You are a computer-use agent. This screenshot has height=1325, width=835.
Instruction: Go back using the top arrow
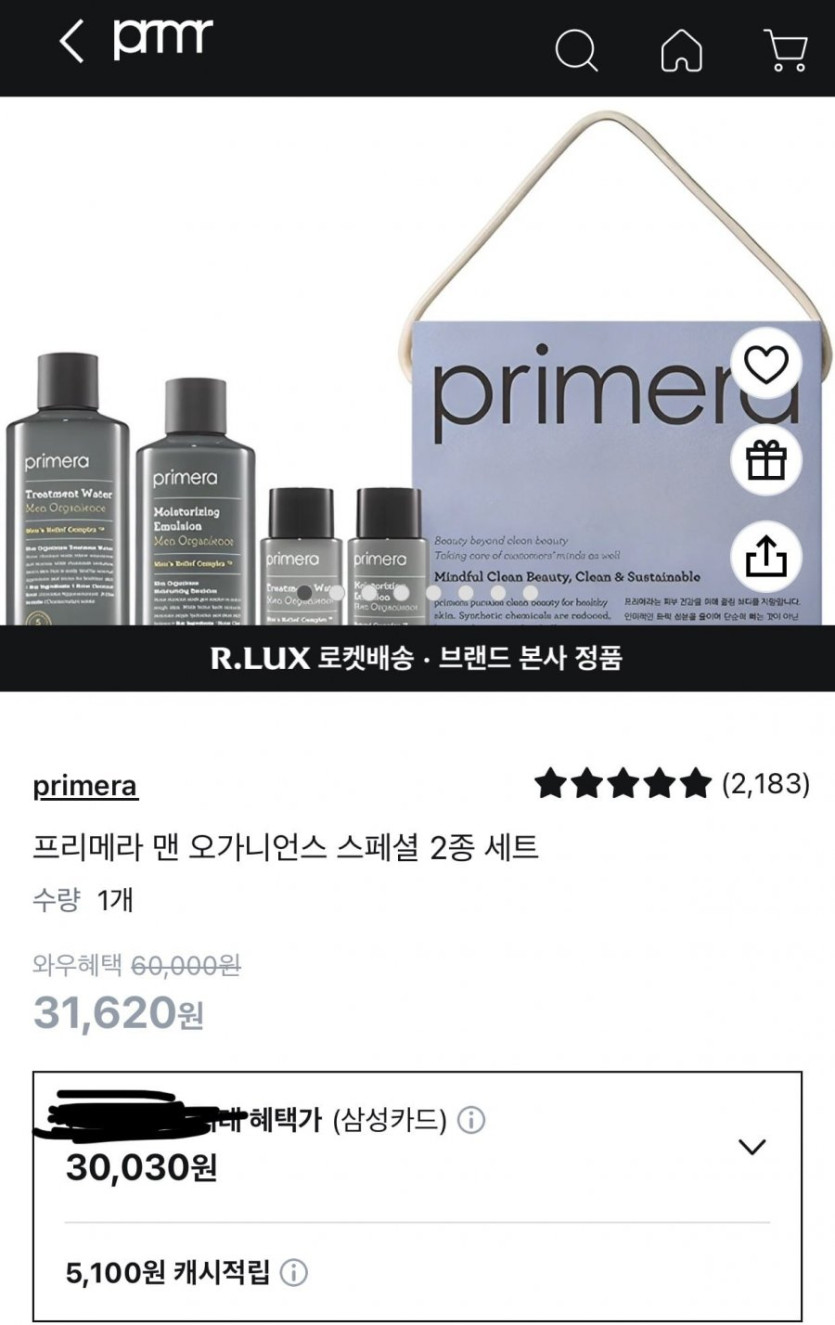72,43
